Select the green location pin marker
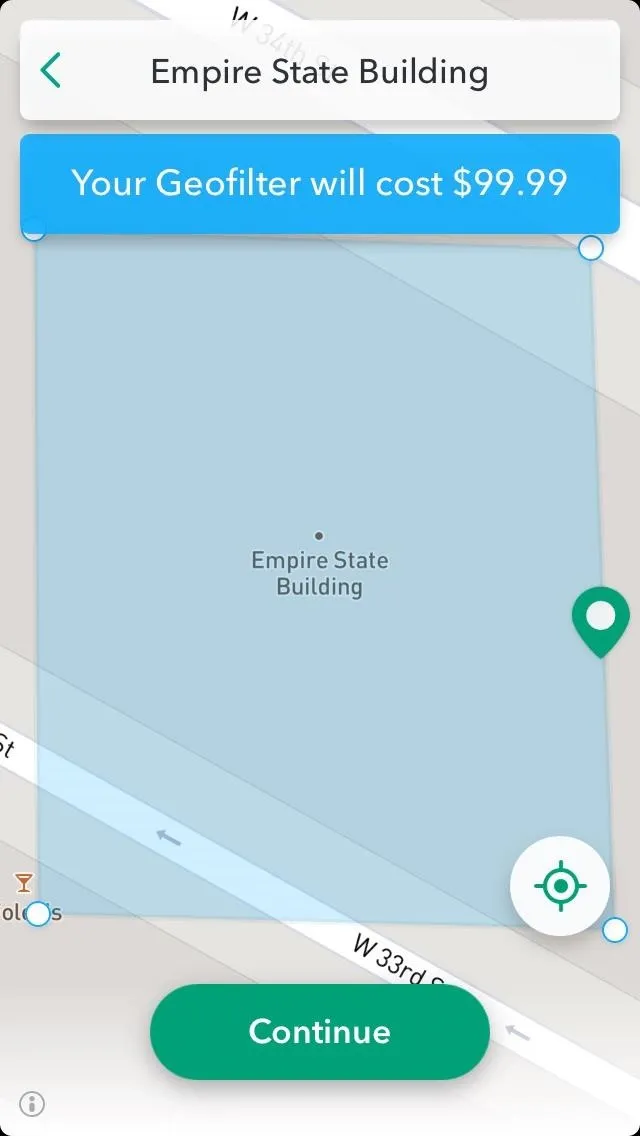The image size is (640, 1136). [x=600, y=622]
